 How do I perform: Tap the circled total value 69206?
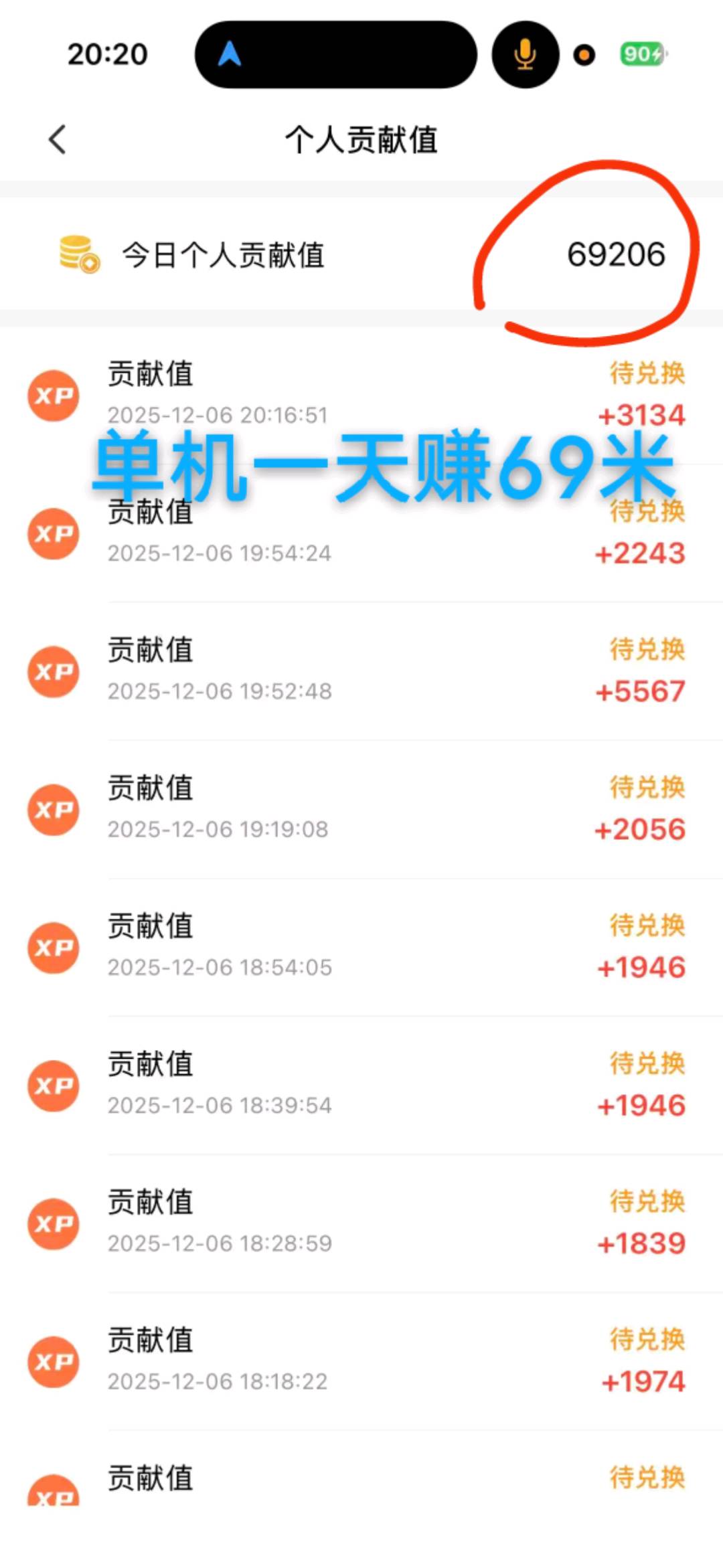617,255
